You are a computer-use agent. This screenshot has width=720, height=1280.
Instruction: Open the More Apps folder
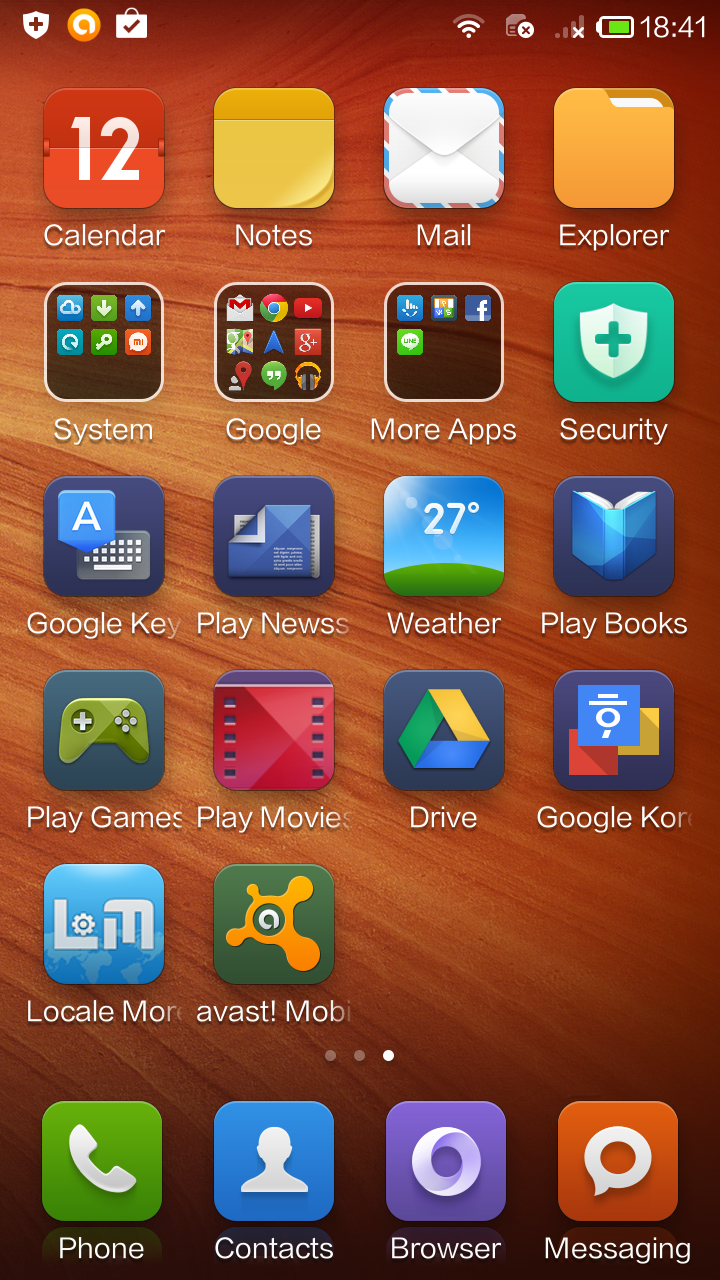(444, 342)
